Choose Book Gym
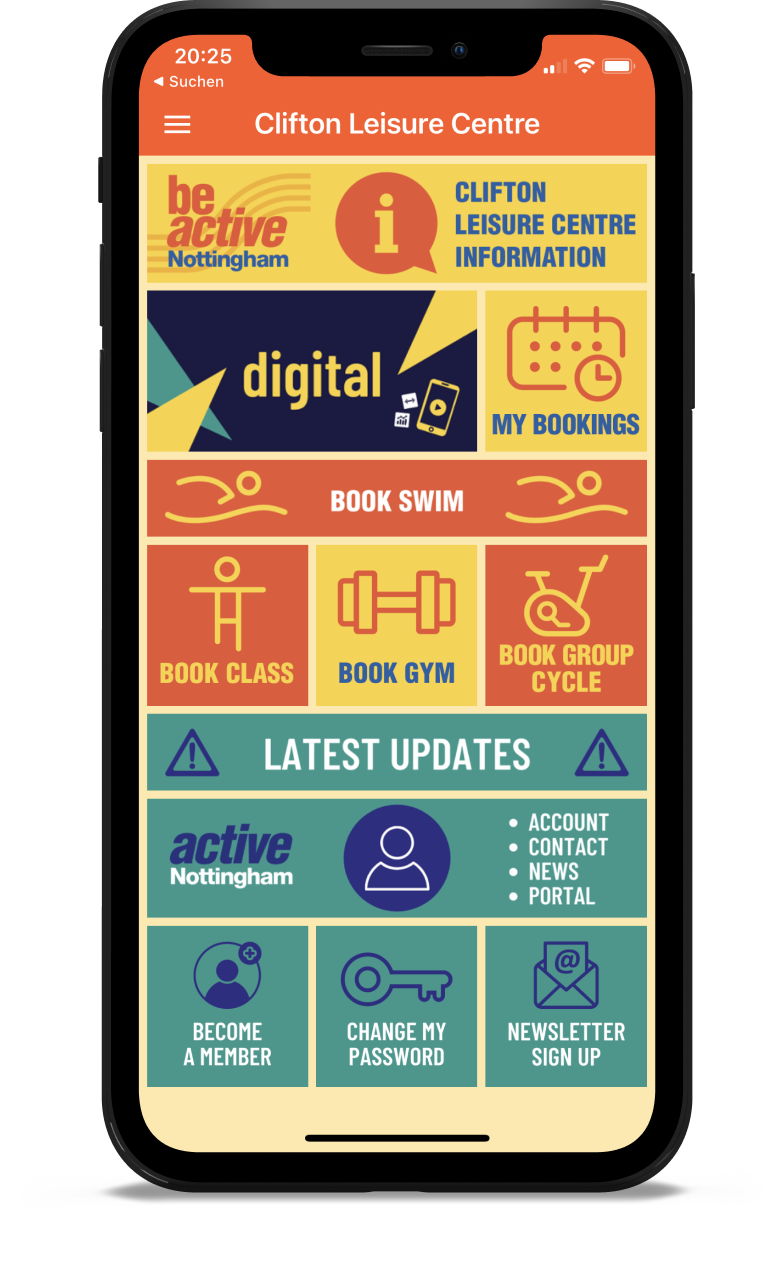The image size is (765, 1278). pos(396,626)
